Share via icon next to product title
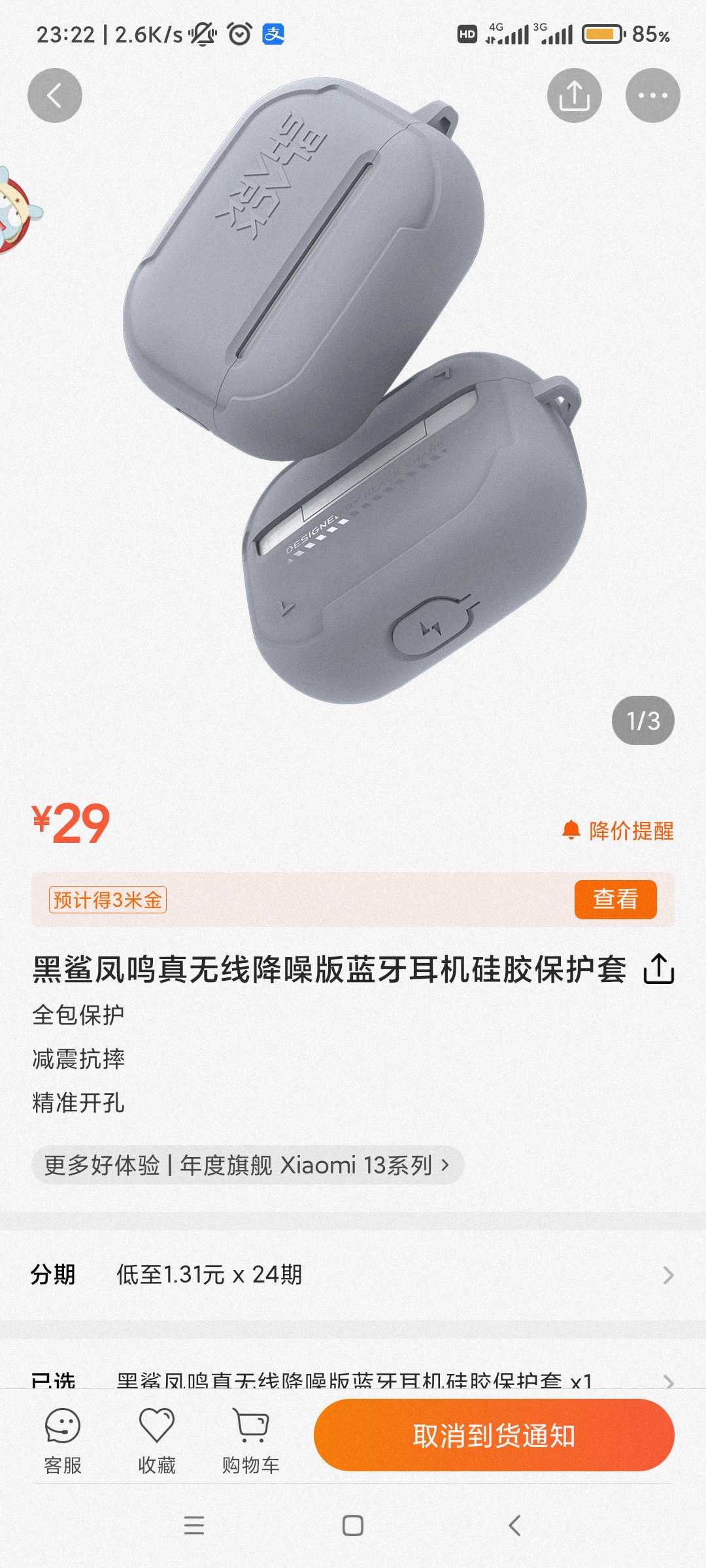 point(658,968)
